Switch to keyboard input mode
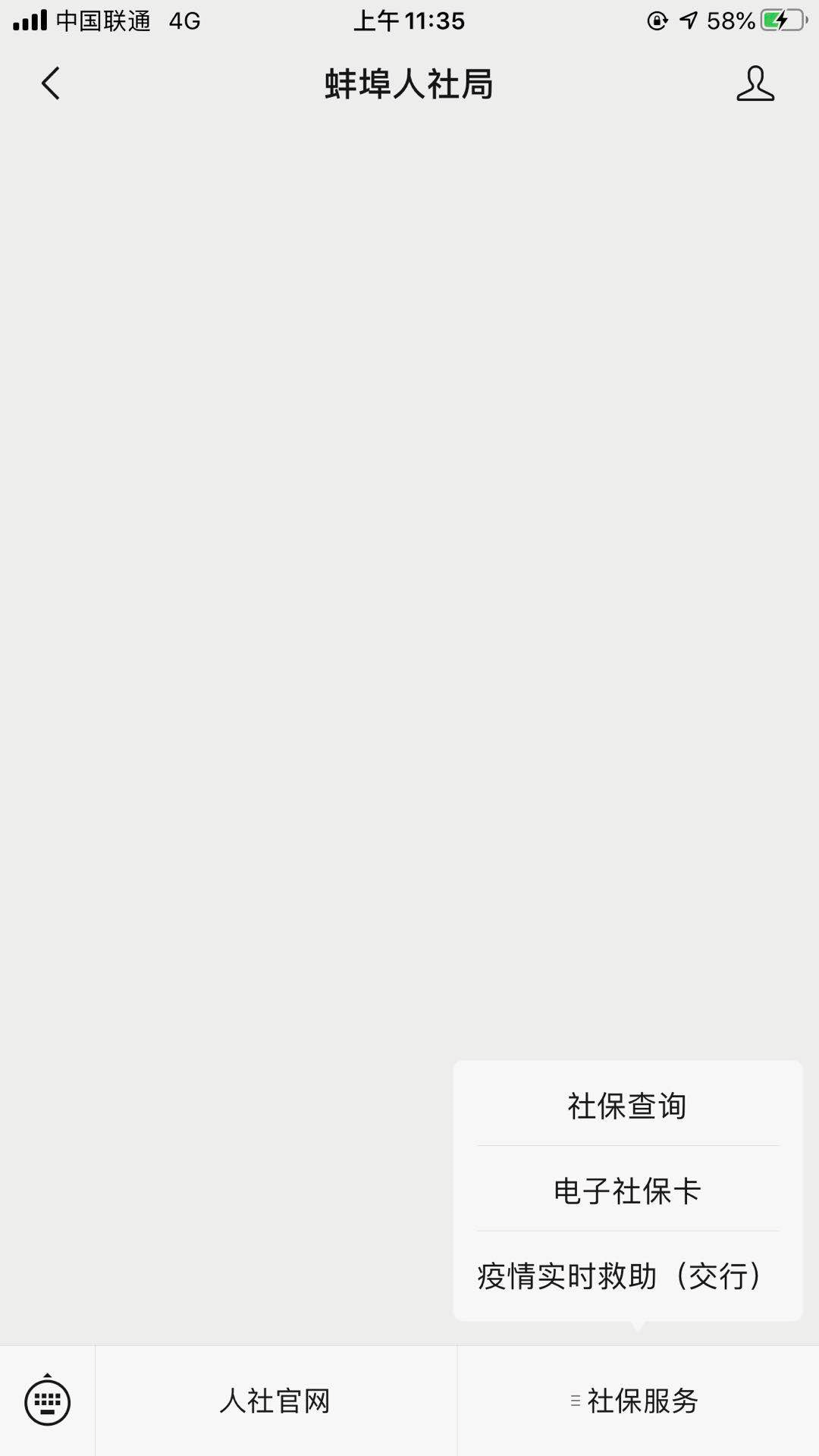The image size is (819, 1456). coord(47,1401)
